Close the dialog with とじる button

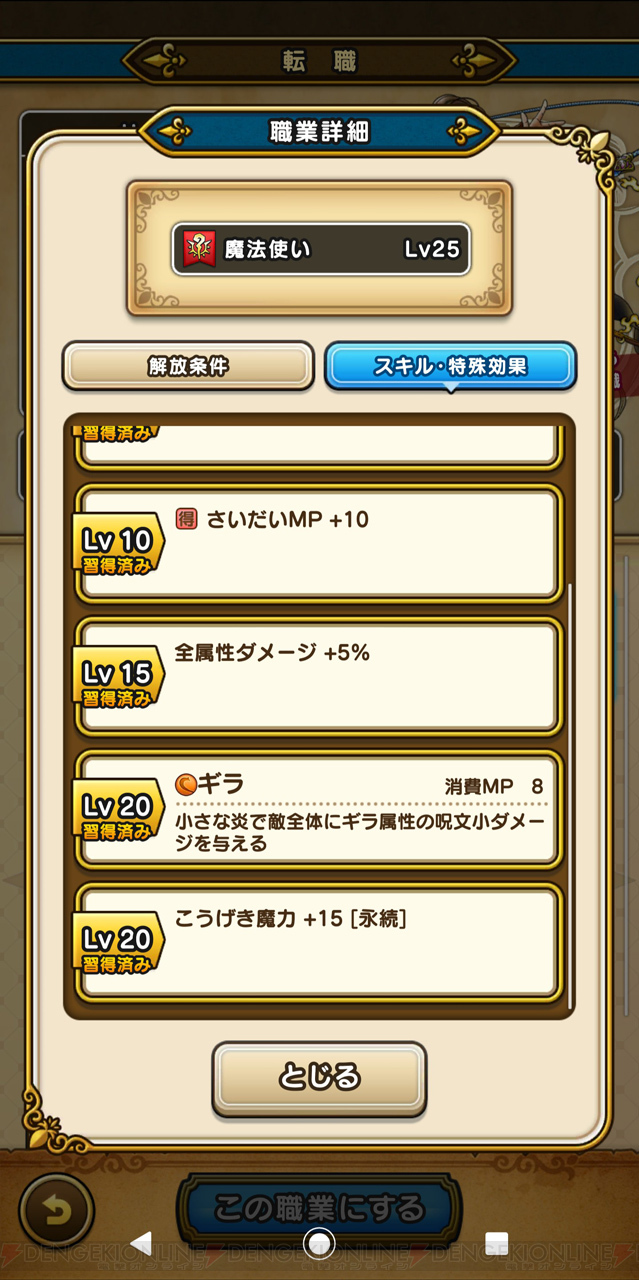tap(319, 1078)
